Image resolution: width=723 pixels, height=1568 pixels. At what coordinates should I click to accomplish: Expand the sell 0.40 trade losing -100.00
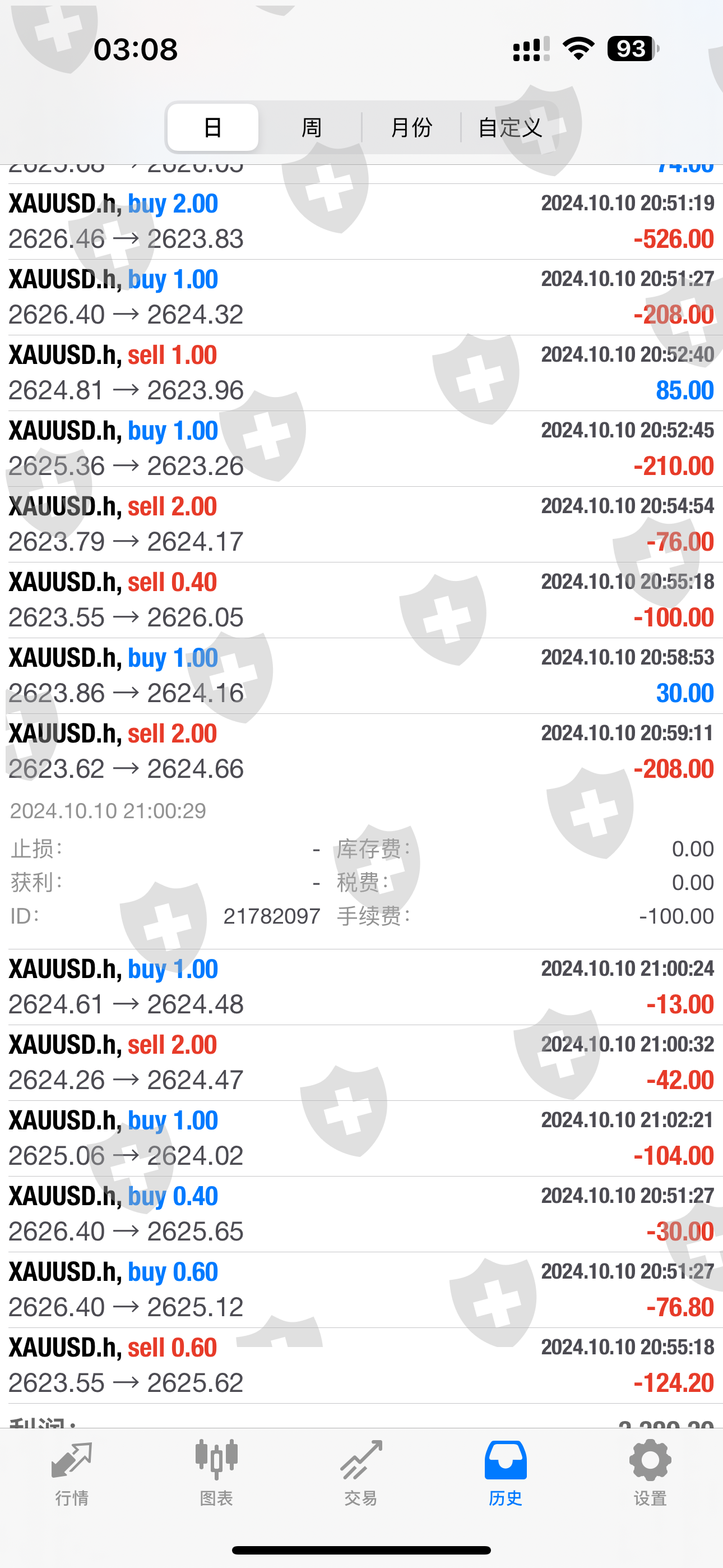(x=361, y=599)
